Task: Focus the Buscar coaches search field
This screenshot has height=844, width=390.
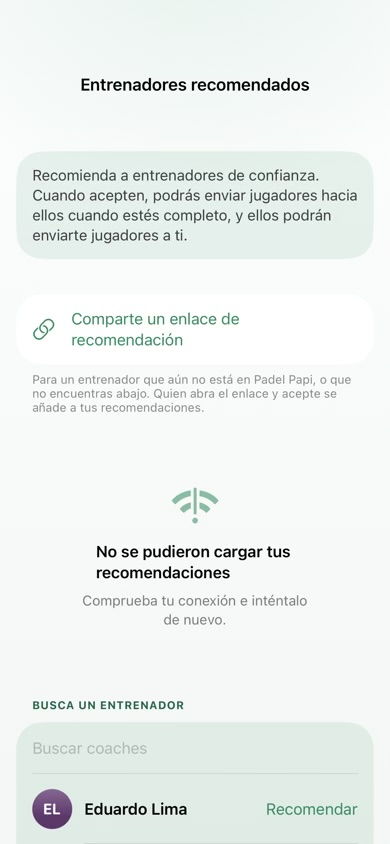Action: pyautogui.click(x=195, y=748)
